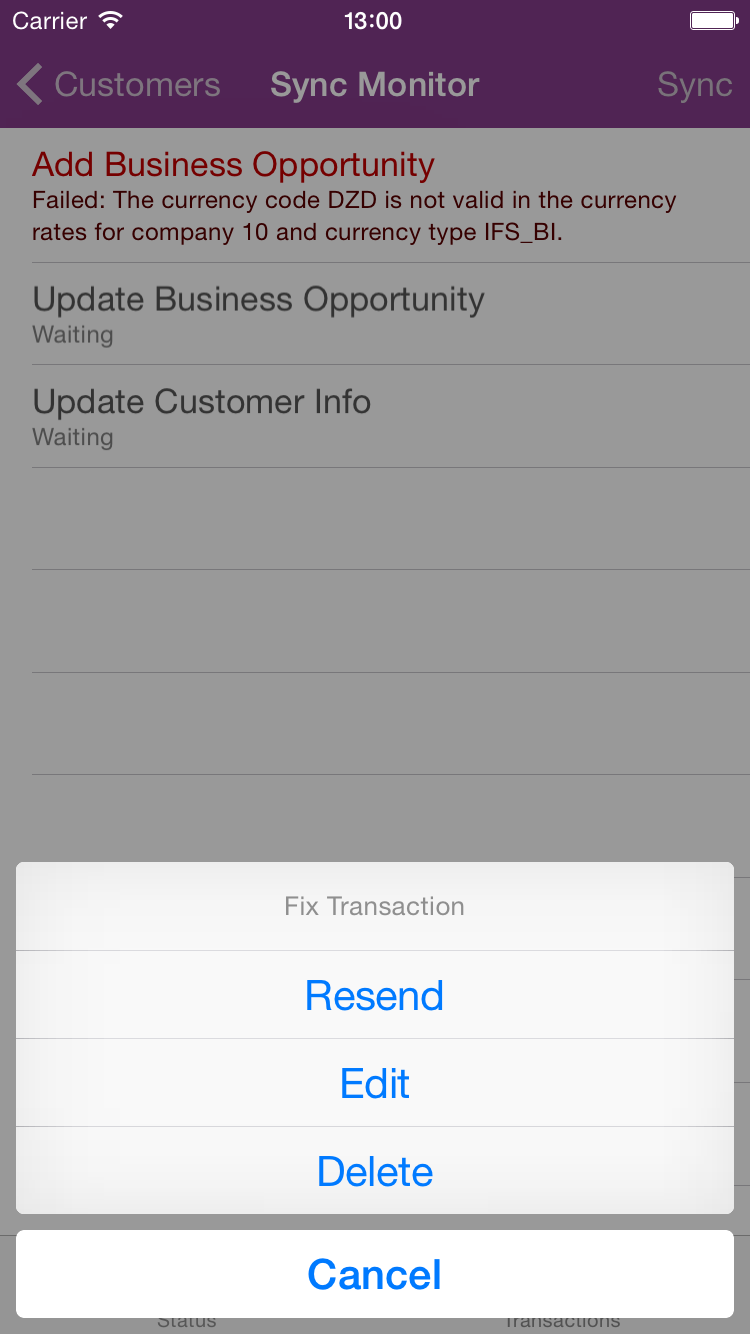The width and height of the screenshot is (750, 1334).
Task: Choose Edit in Fix Transaction sheet
Action: 374,1083
